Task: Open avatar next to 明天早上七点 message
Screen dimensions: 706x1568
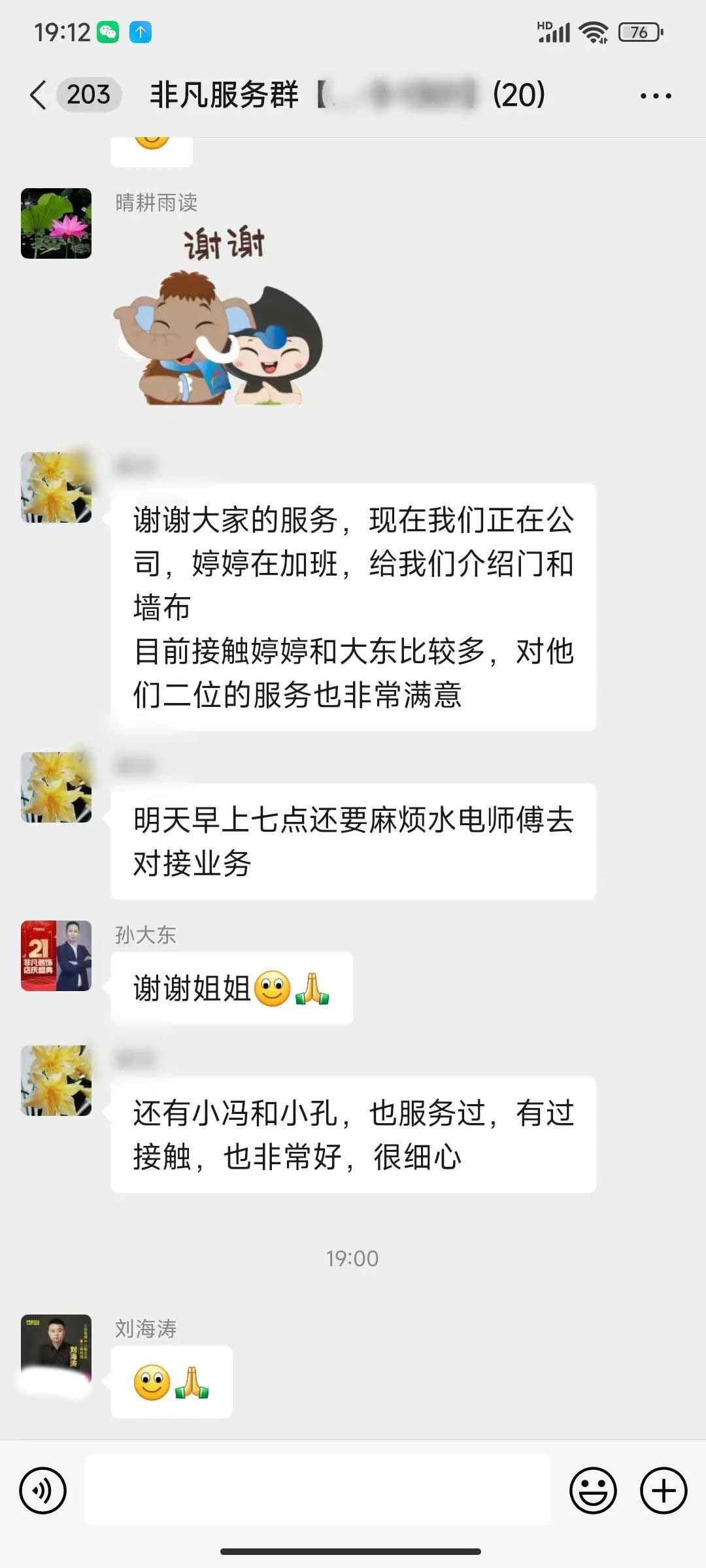Action: (x=56, y=787)
